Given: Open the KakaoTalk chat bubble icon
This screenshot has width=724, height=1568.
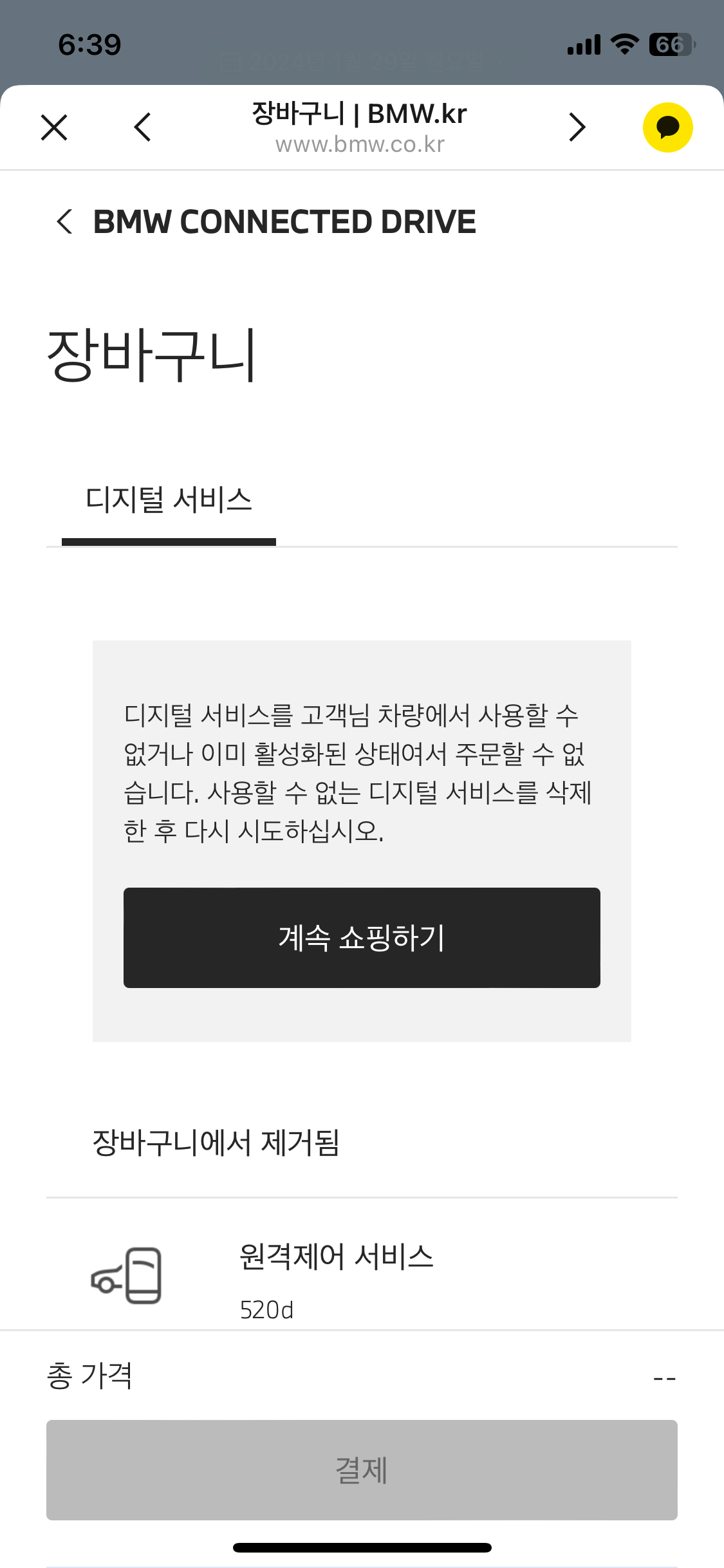Looking at the screenshot, I should click(667, 127).
